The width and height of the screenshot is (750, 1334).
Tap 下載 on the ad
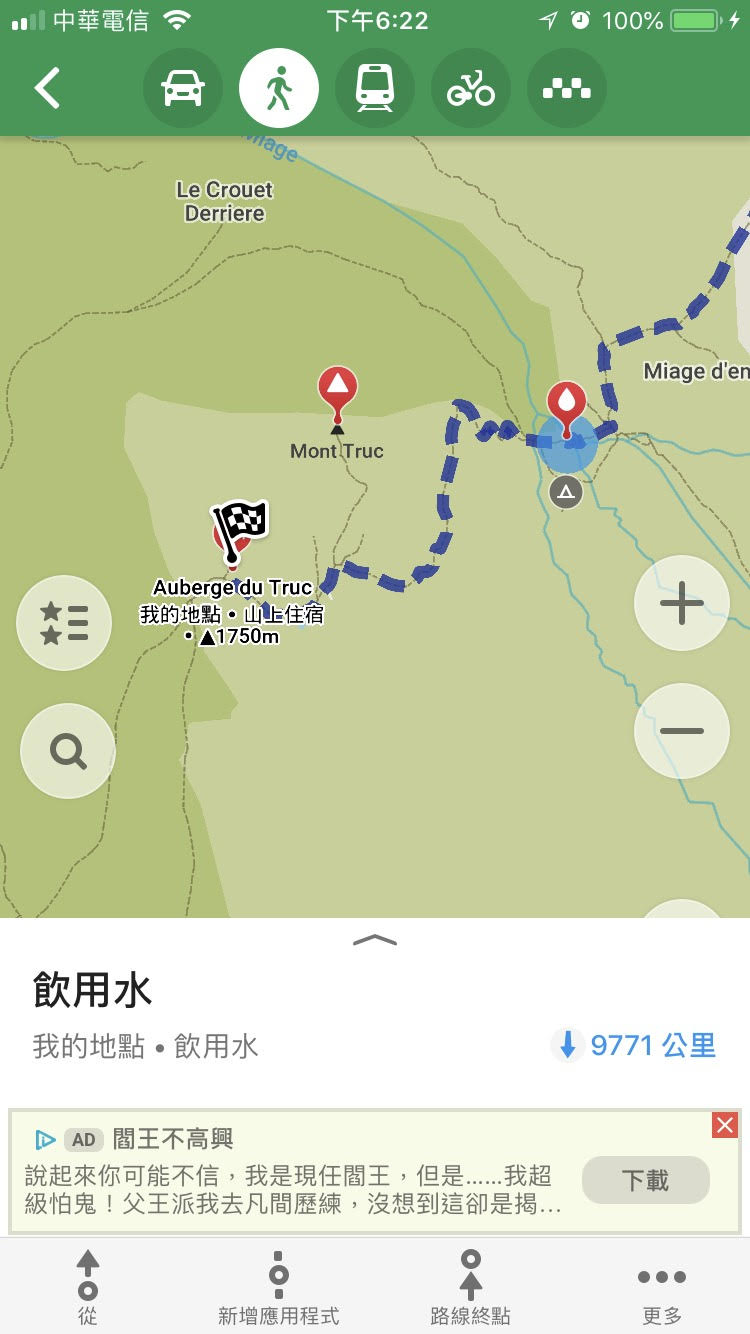point(645,1180)
